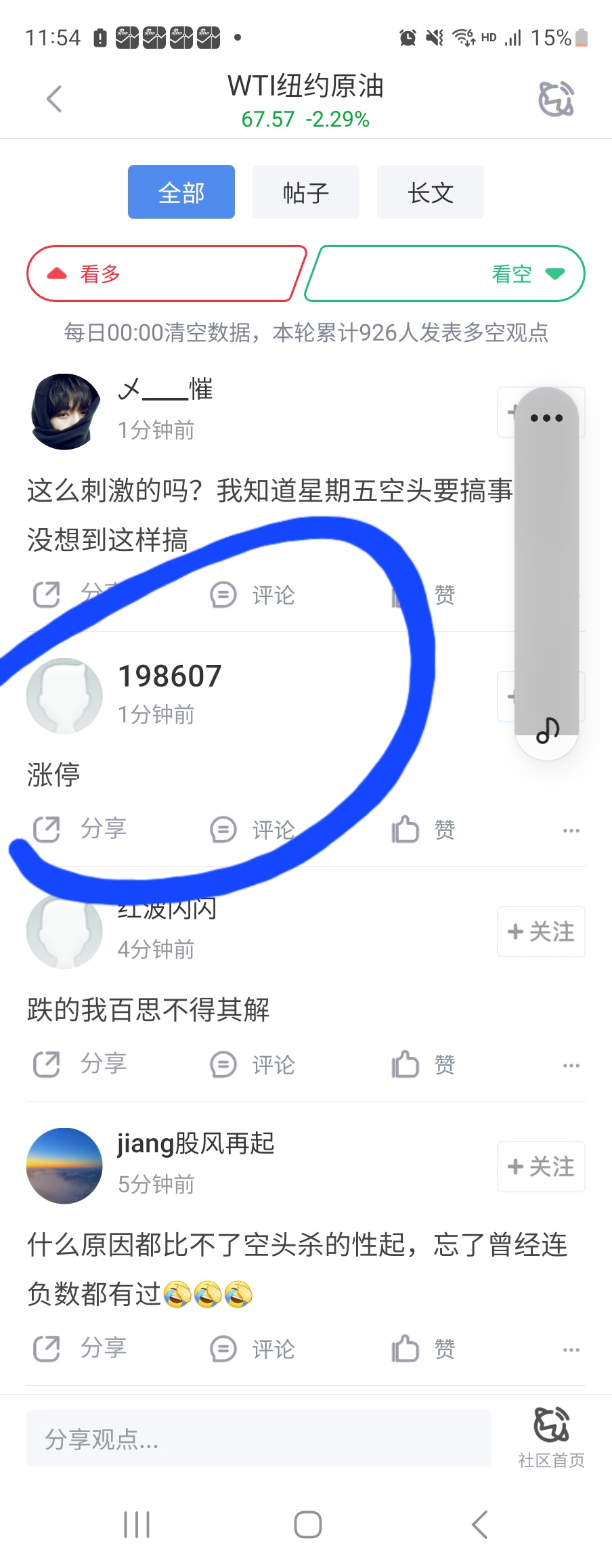Viewport: 612px width, 1568px height.
Task: Like the 涨停 post by 198607
Action: point(423,829)
